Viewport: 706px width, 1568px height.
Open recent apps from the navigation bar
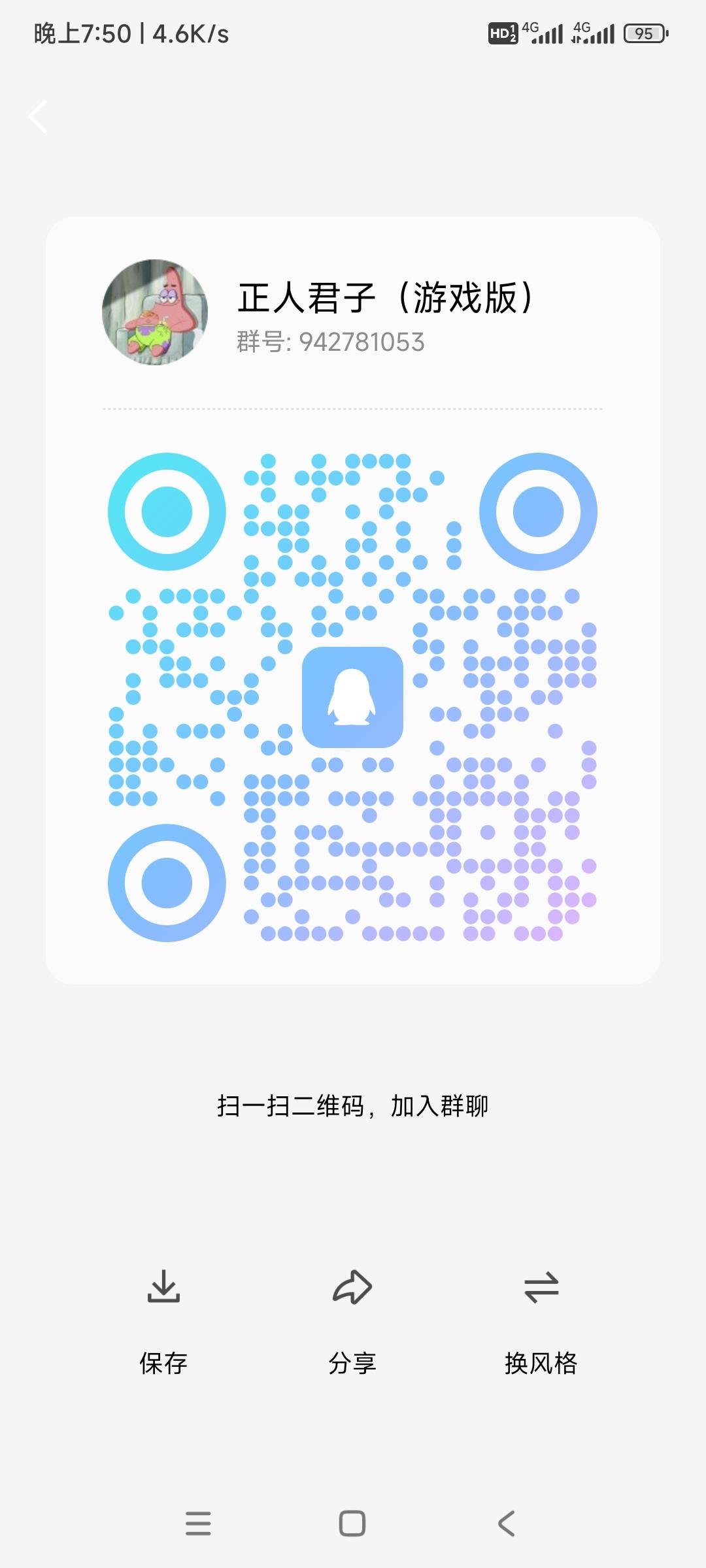pos(198,1523)
